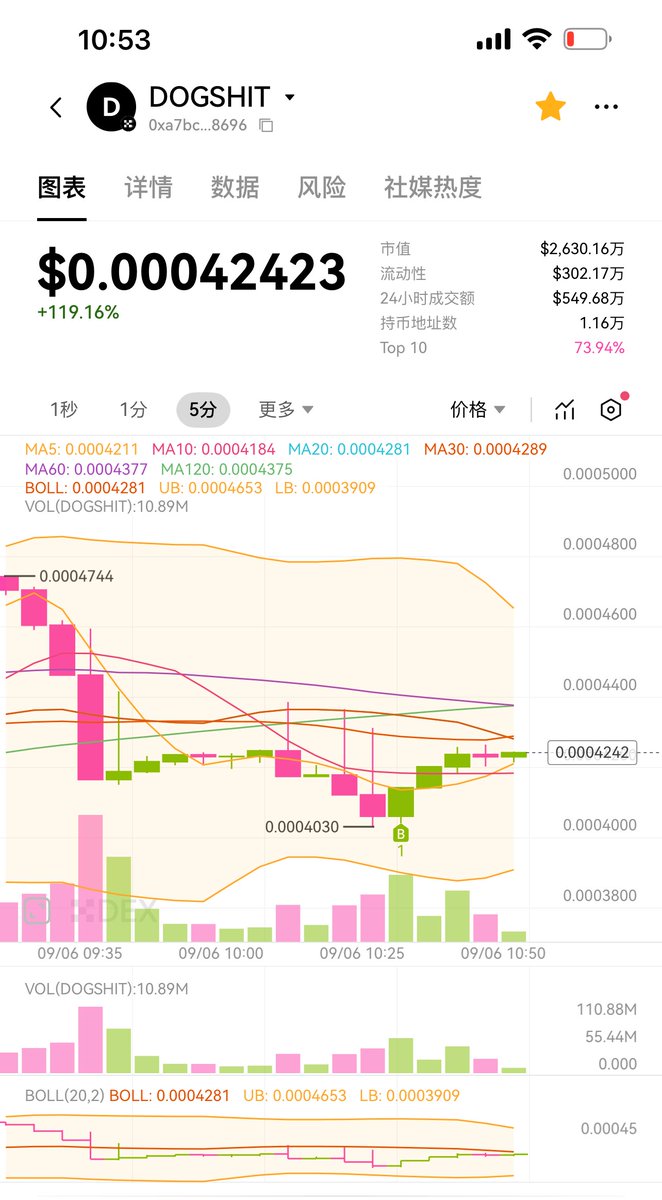Open the three-dot overflow menu
Viewport: 662px width, 1200px height.
[606, 107]
